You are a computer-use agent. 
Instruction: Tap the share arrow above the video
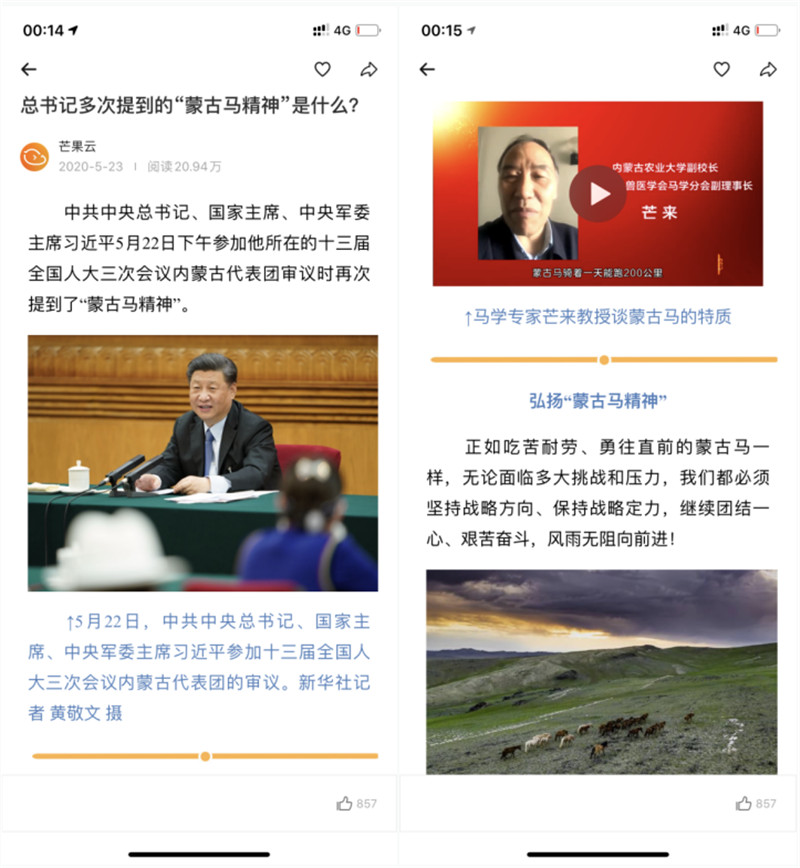tap(768, 69)
